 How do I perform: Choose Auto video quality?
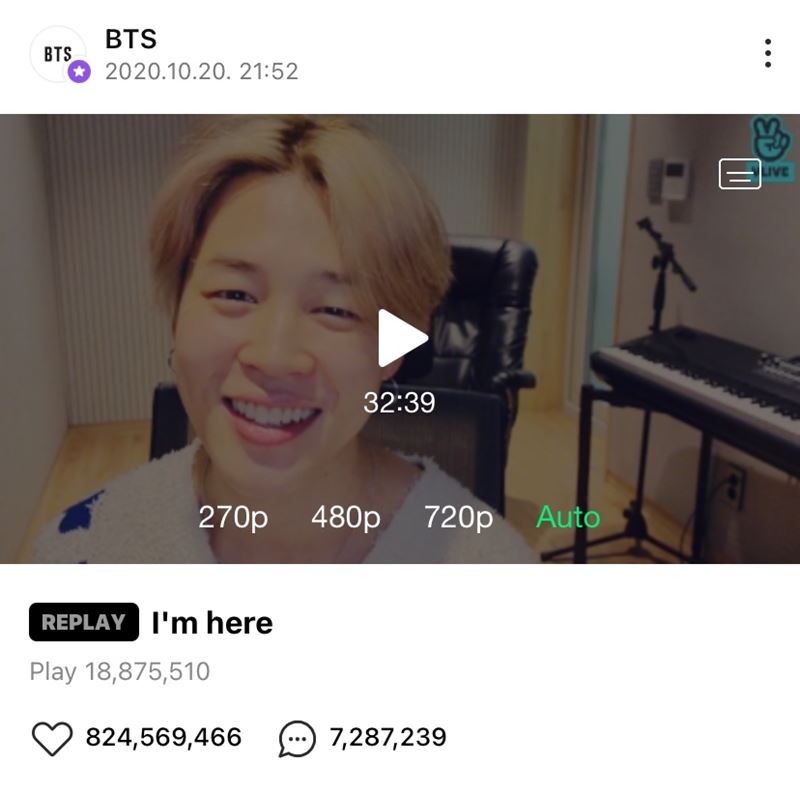point(568,517)
